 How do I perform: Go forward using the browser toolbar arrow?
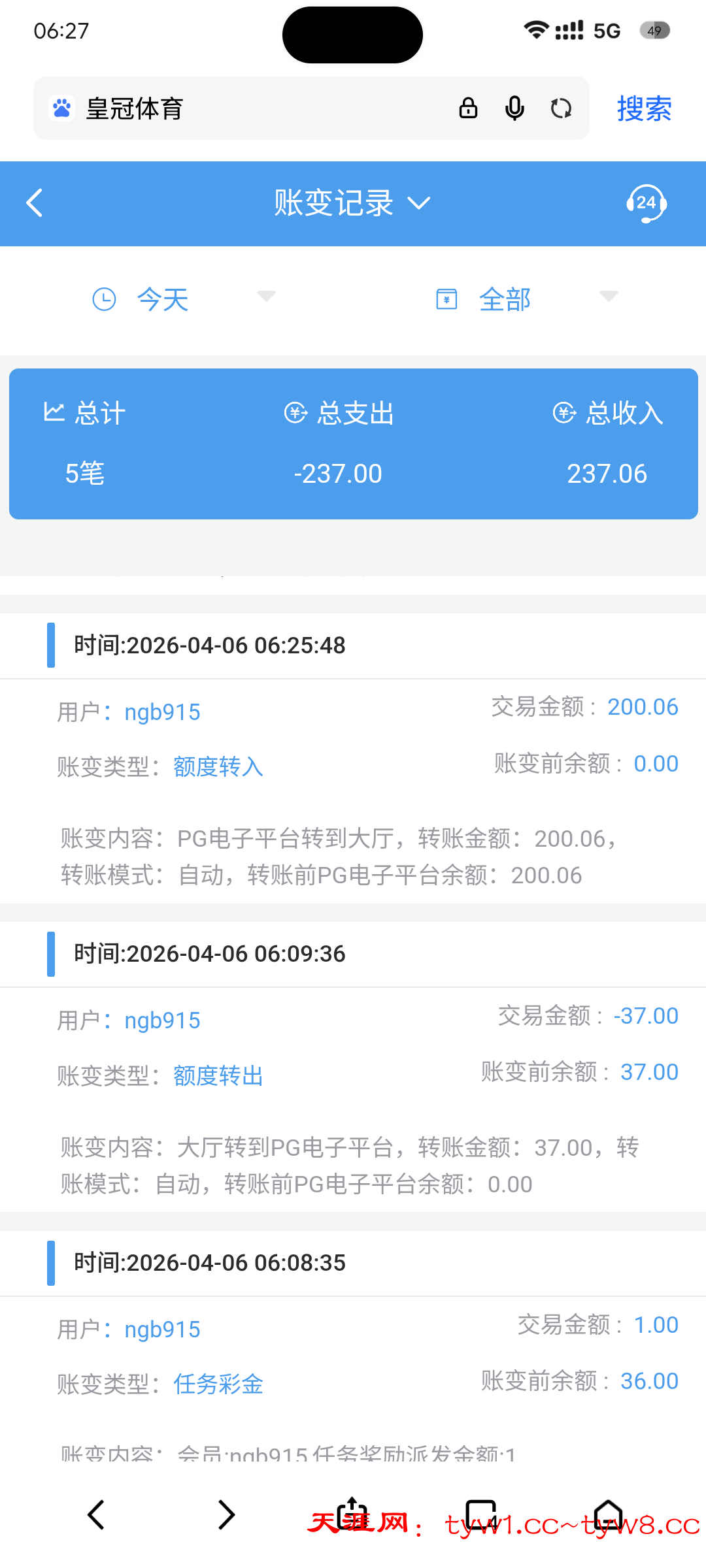tap(226, 1514)
